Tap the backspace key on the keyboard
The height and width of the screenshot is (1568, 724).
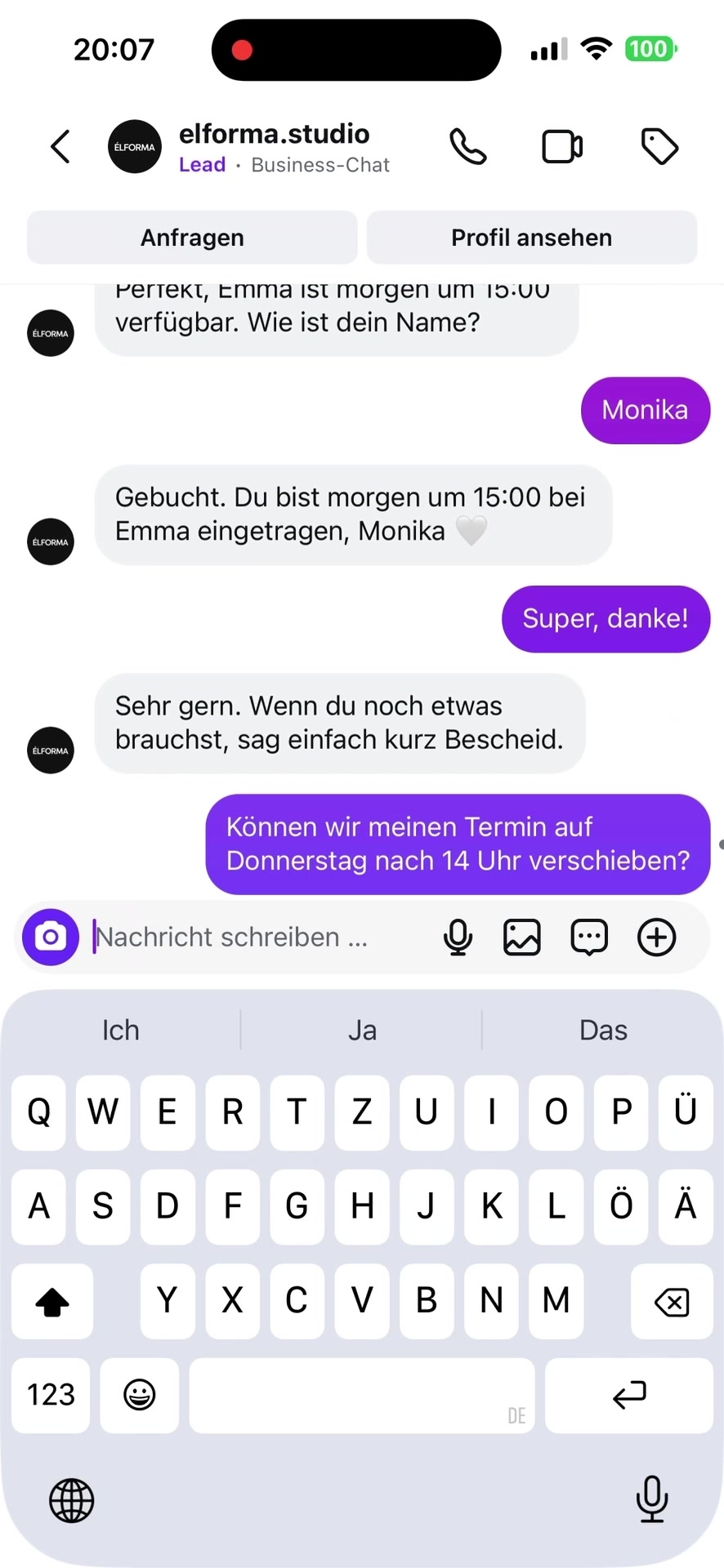coord(672,1302)
